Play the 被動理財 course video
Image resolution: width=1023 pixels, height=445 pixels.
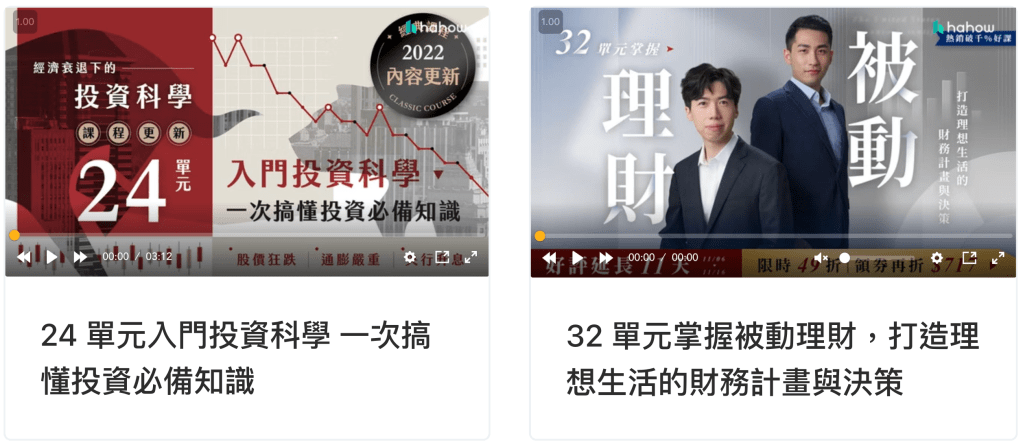click(577, 258)
